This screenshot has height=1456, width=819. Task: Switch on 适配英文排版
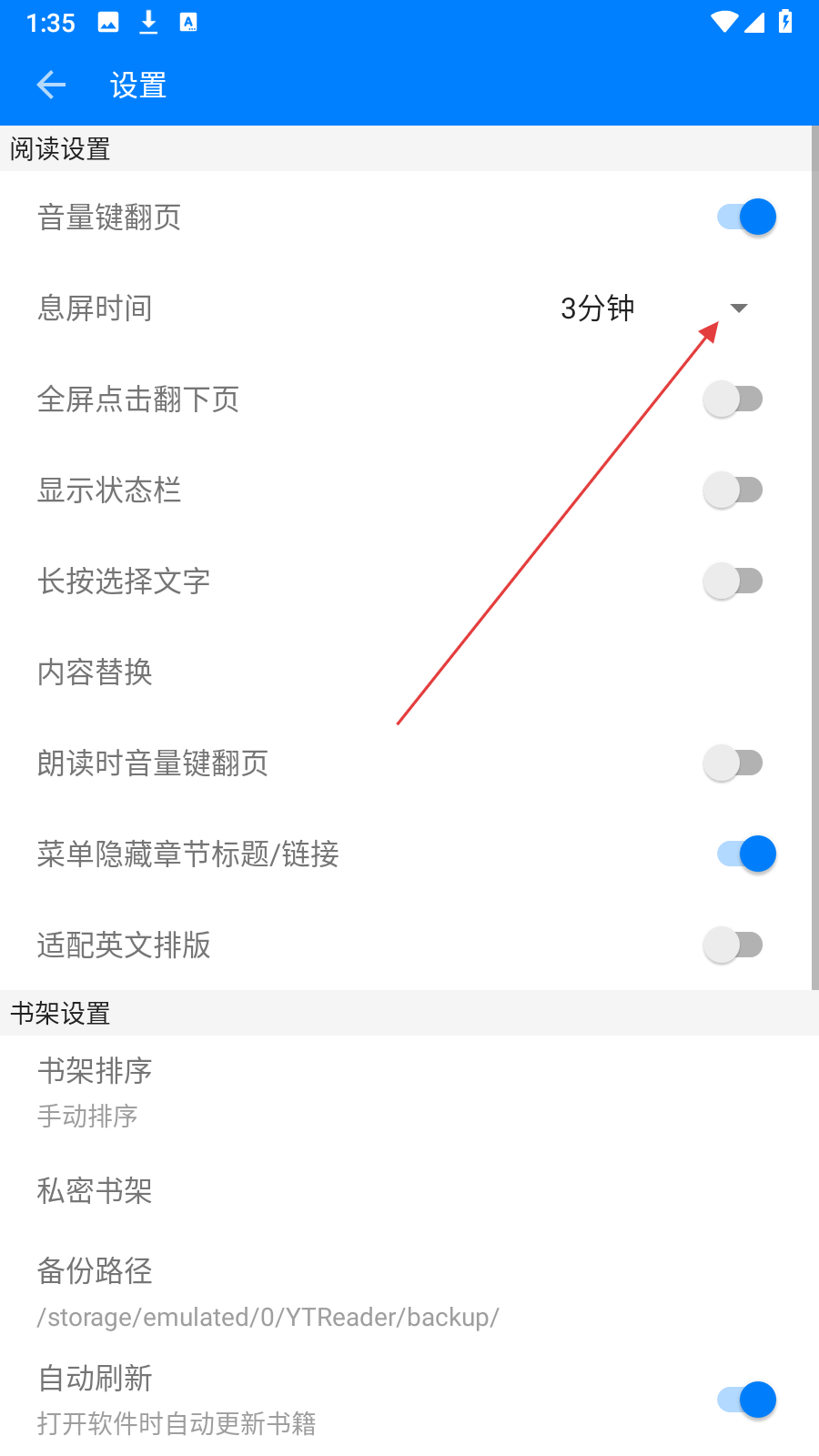(x=733, y=945)
